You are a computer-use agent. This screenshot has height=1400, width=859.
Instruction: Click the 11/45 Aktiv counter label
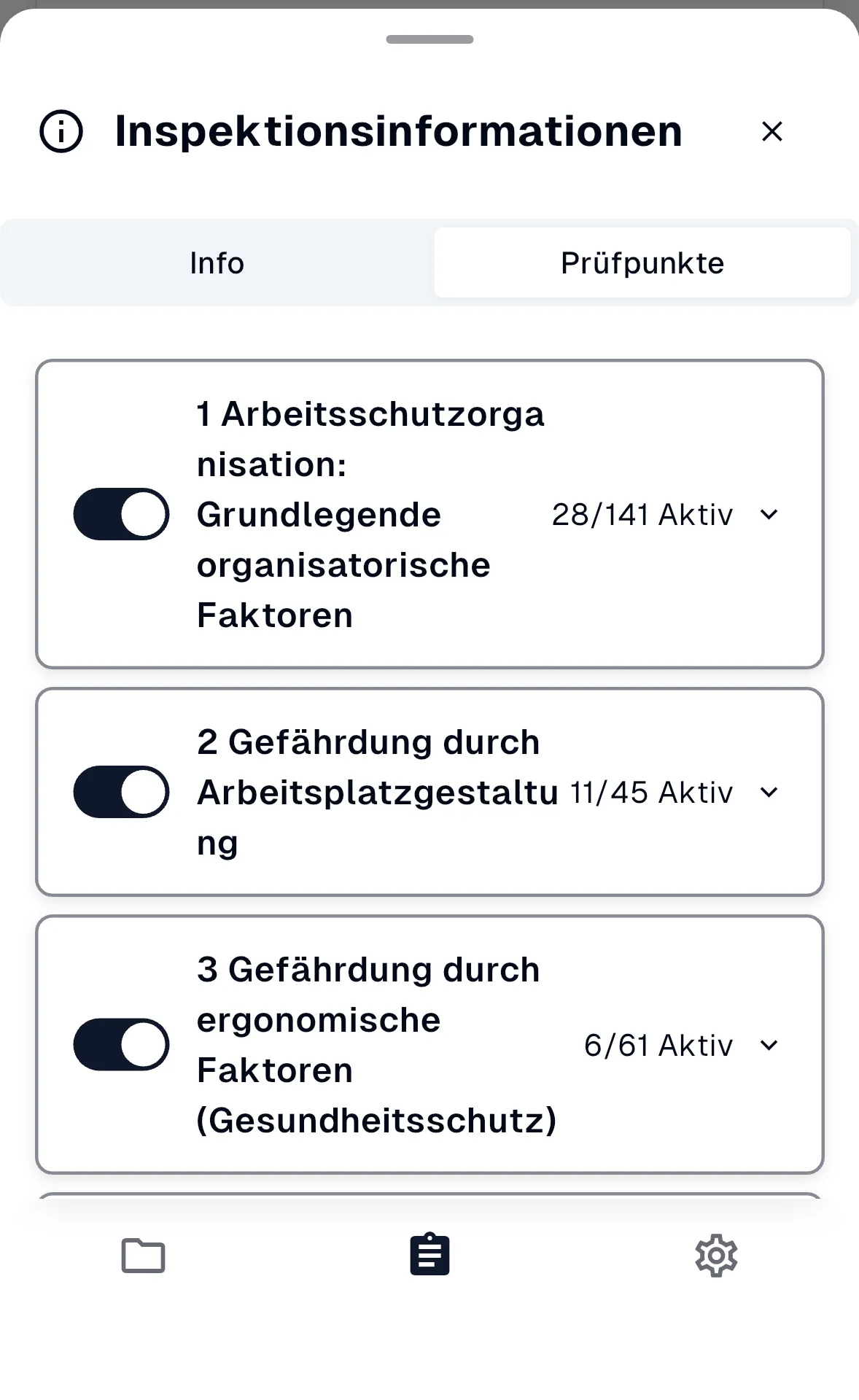(651, 792)
